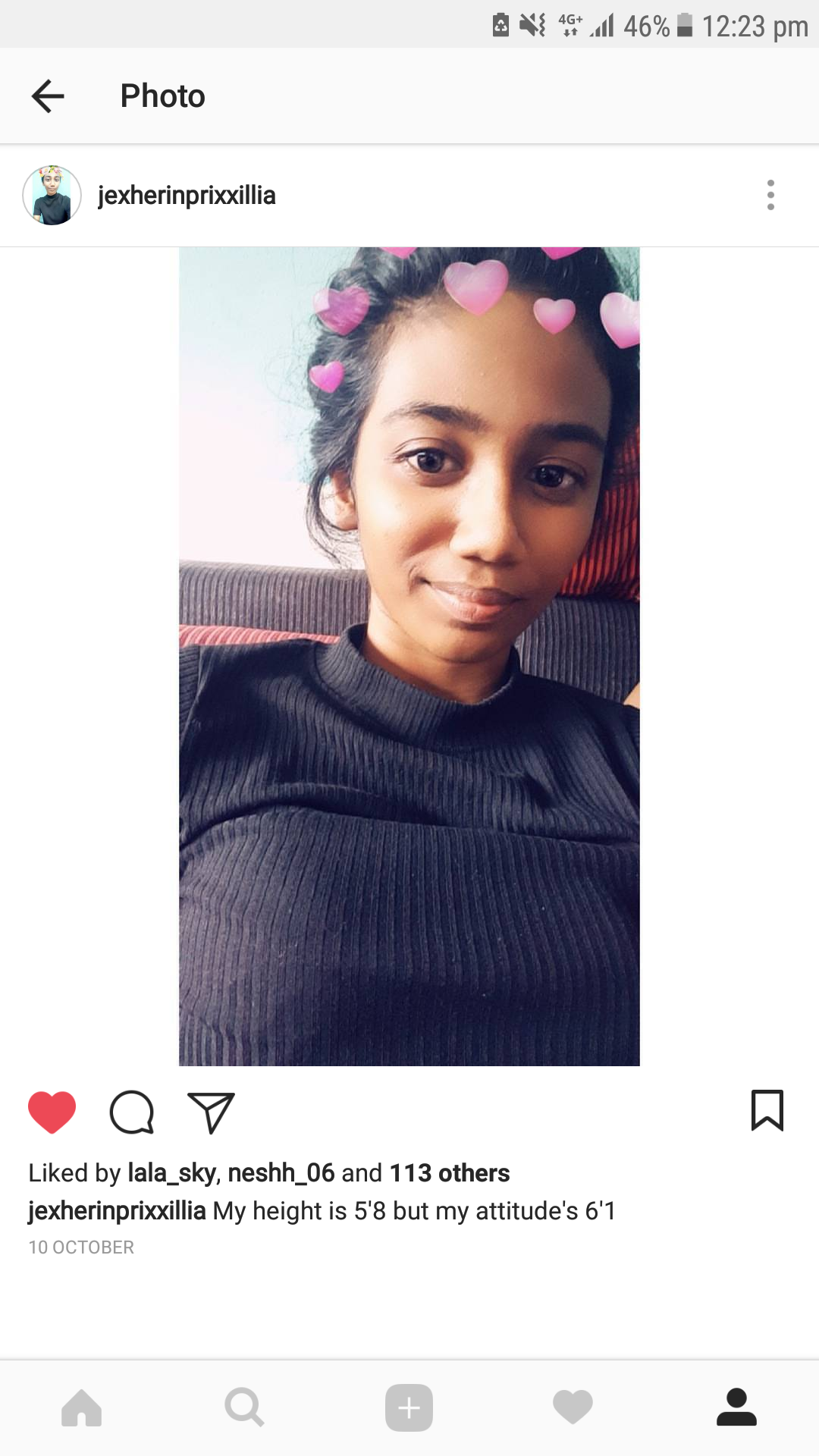
Task: Open lala_sky's profile from the likes line
Action: click(x=172, y=1173)
